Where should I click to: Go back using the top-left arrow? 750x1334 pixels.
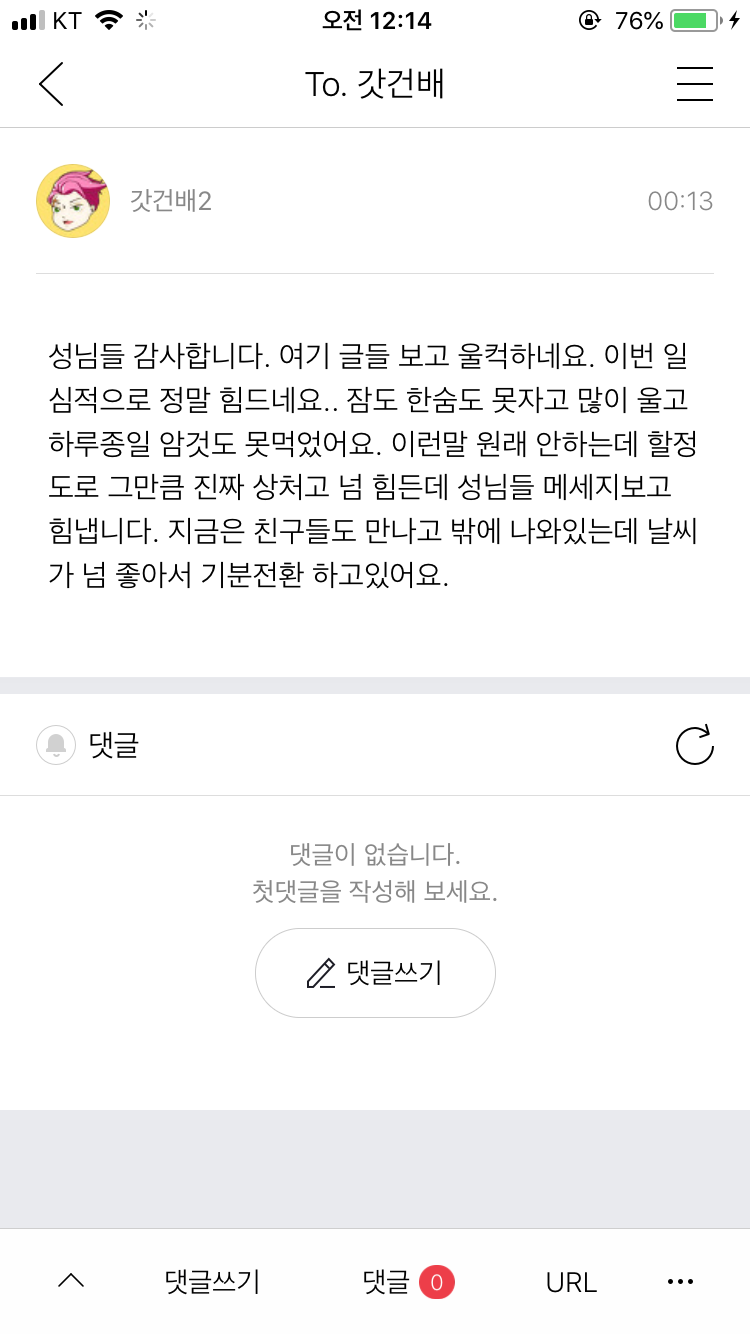(x=52, y=84)
